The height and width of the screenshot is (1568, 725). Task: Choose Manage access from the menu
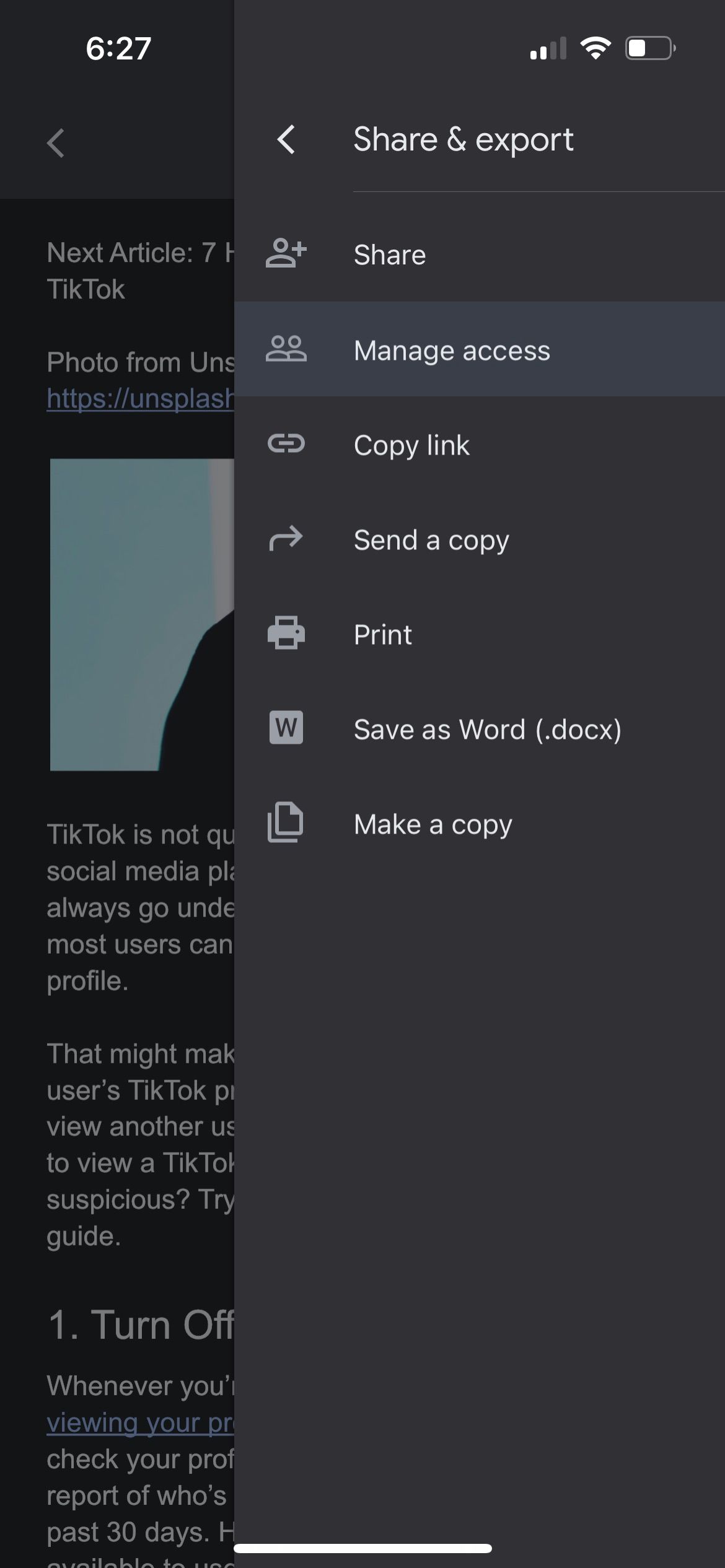click(451, 350)
